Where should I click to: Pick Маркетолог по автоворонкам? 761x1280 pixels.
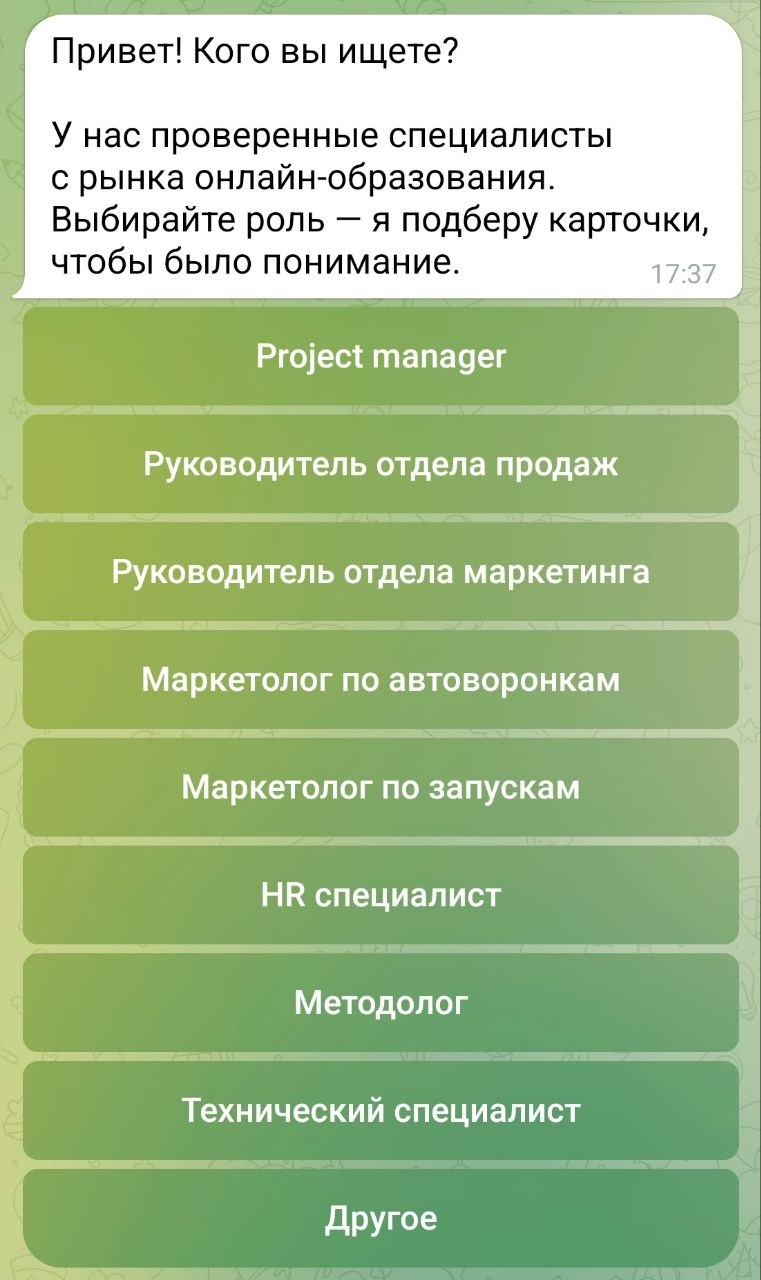381,680
